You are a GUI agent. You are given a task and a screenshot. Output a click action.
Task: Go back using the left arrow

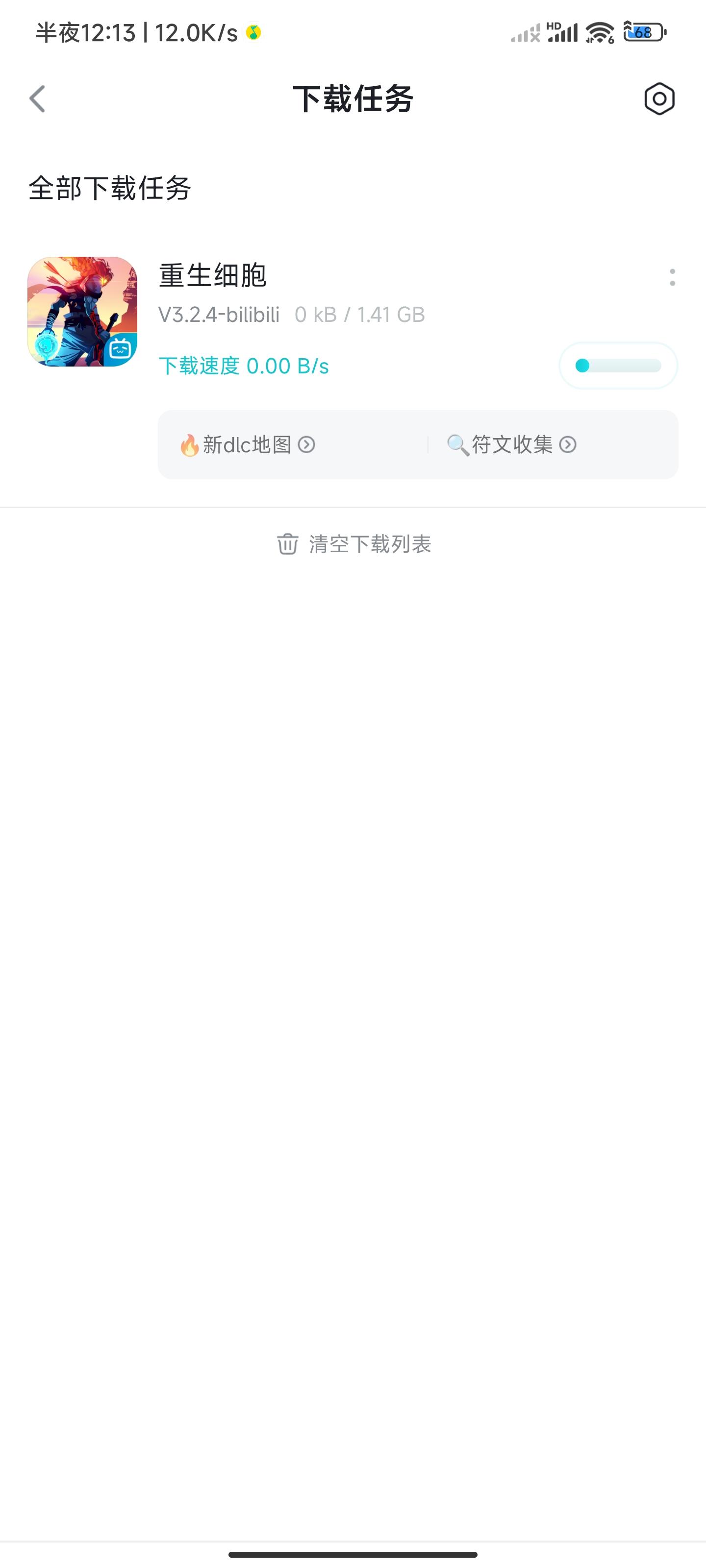pos(37,98)
